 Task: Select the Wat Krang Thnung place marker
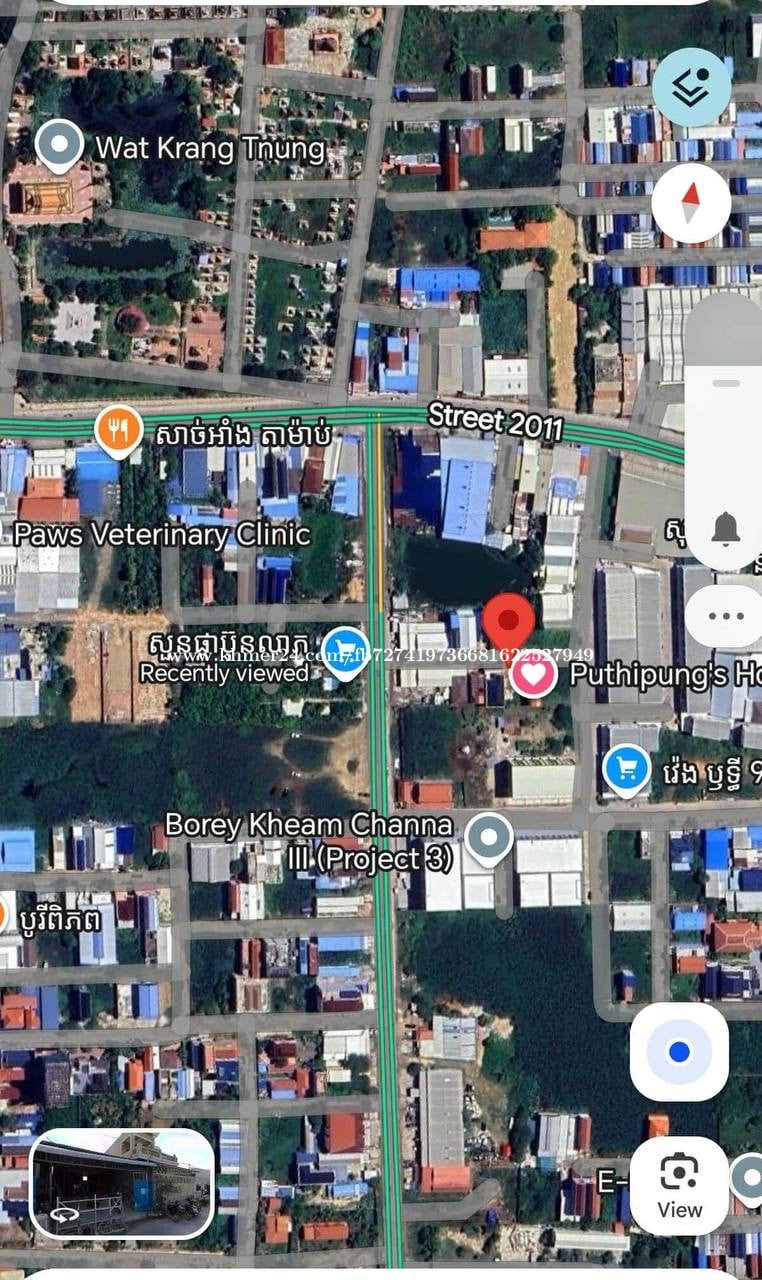(59, 146)
